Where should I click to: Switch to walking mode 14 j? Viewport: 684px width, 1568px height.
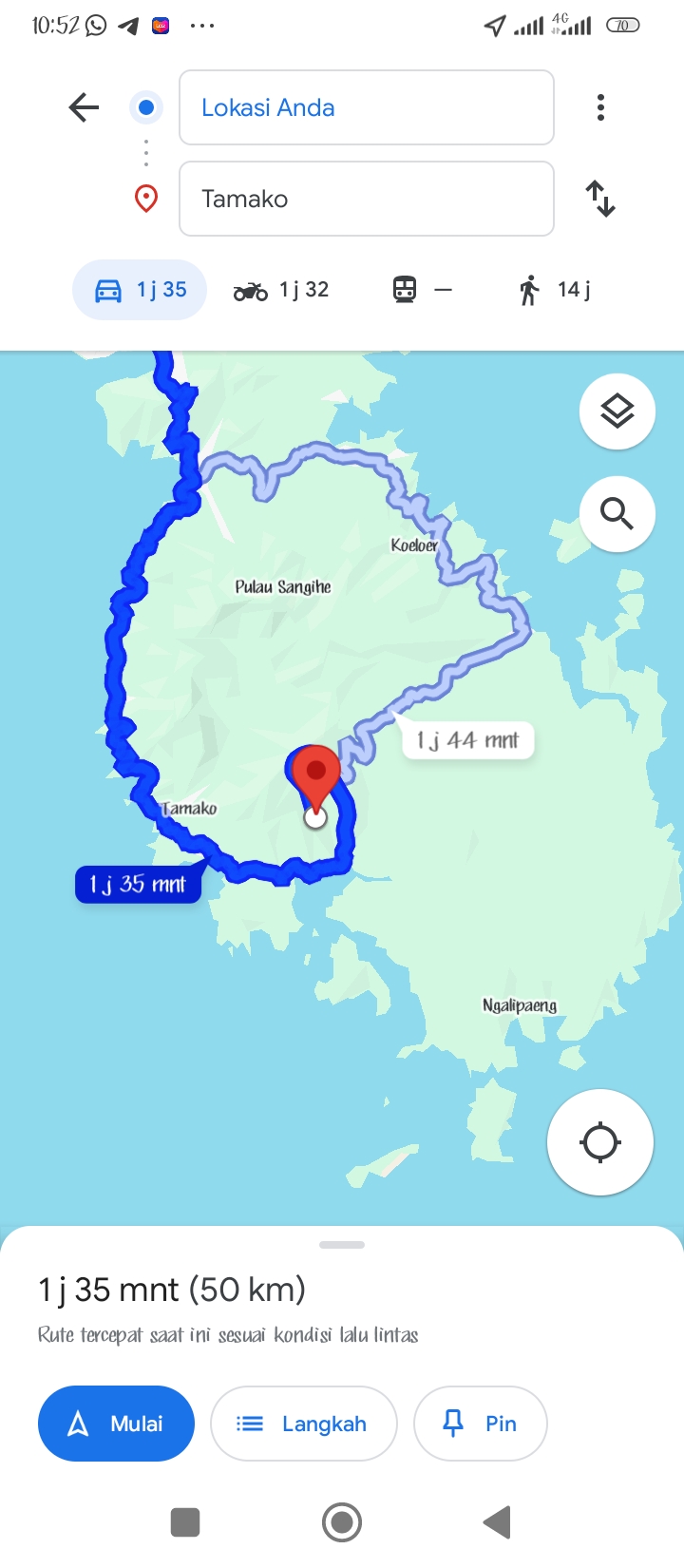pyautogui.click(x=555, y=290)
